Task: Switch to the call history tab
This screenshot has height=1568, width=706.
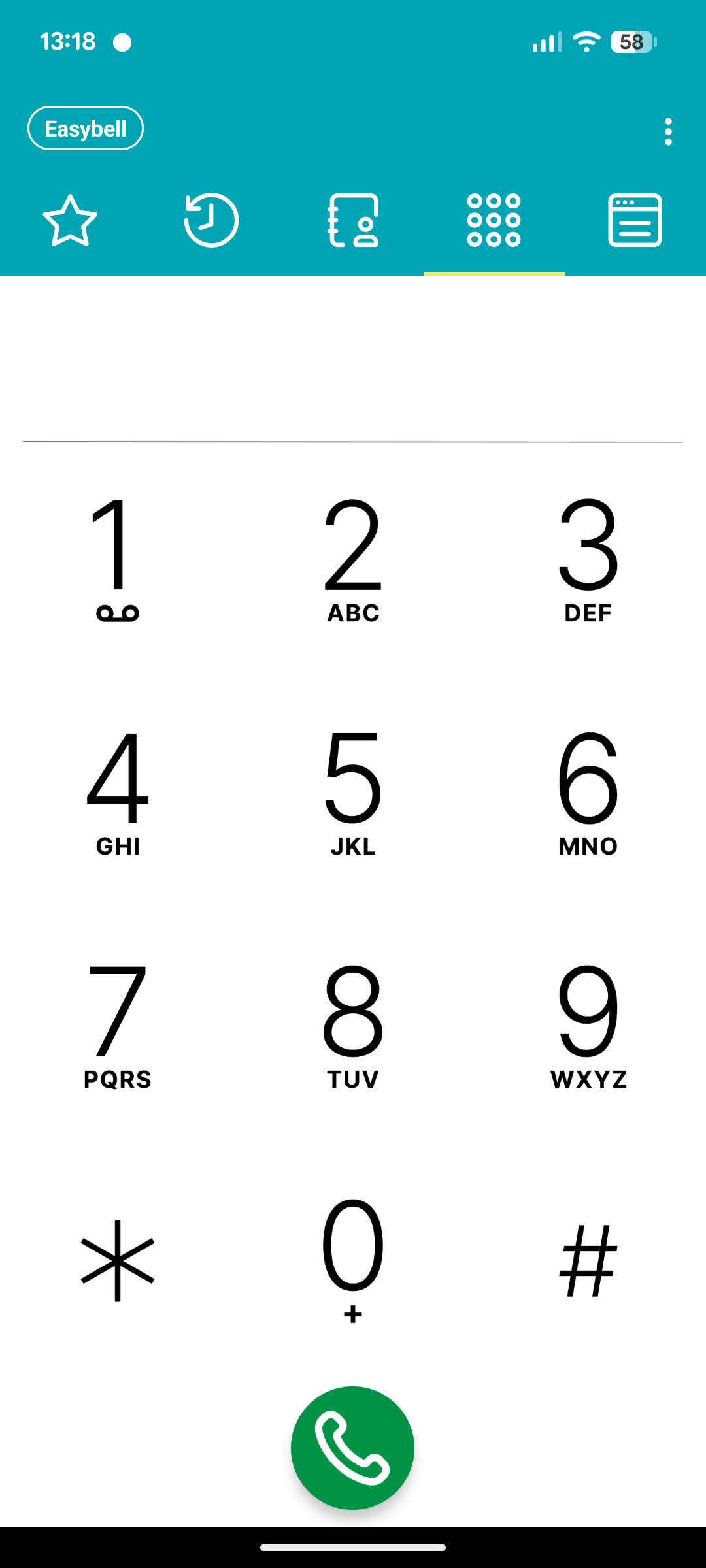Action: 211,221
